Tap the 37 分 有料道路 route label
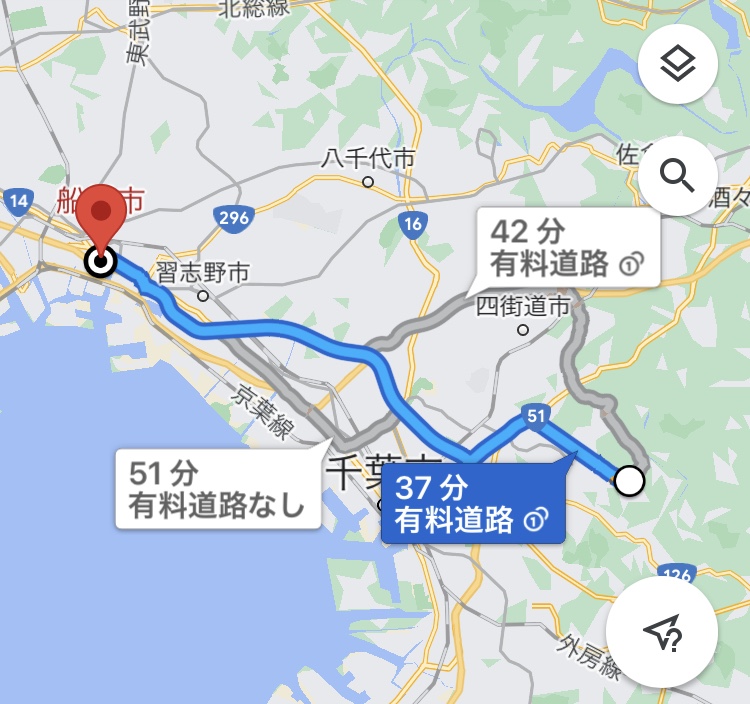The width and height of the screenshot is (750, 704). click(472, 503)
